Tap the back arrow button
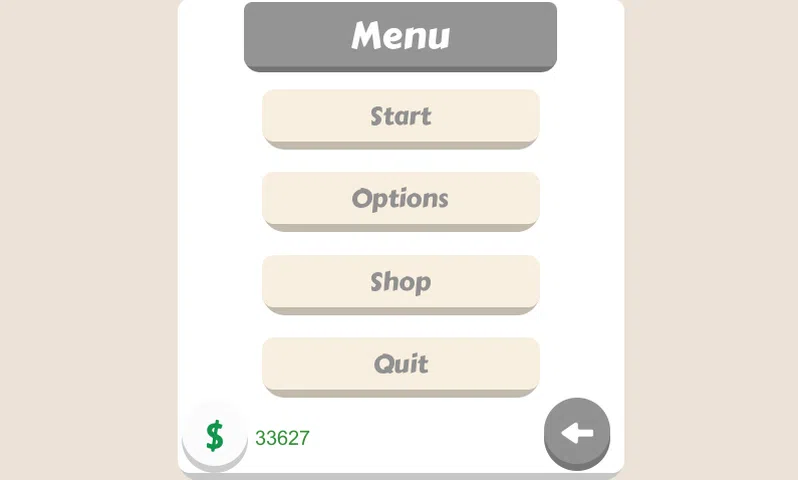This screenshot has height=480, width=798. pyautogui.click(x=577, y=433)
